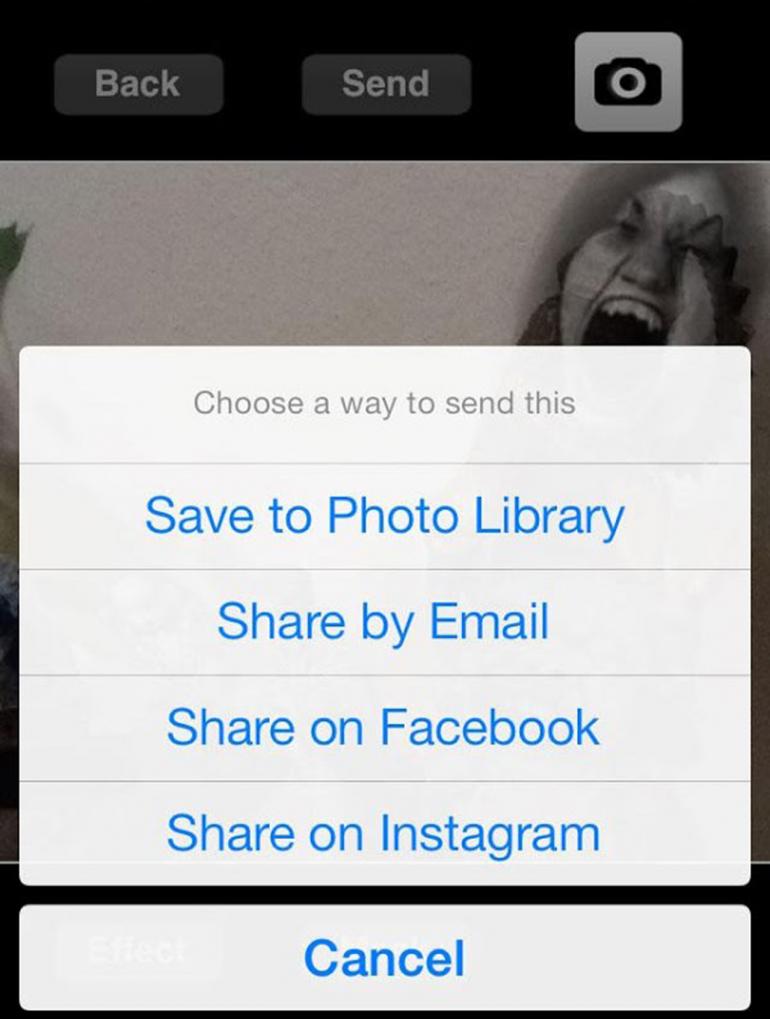Choose Share on Instagram
770x1019 pixels.
385,832
